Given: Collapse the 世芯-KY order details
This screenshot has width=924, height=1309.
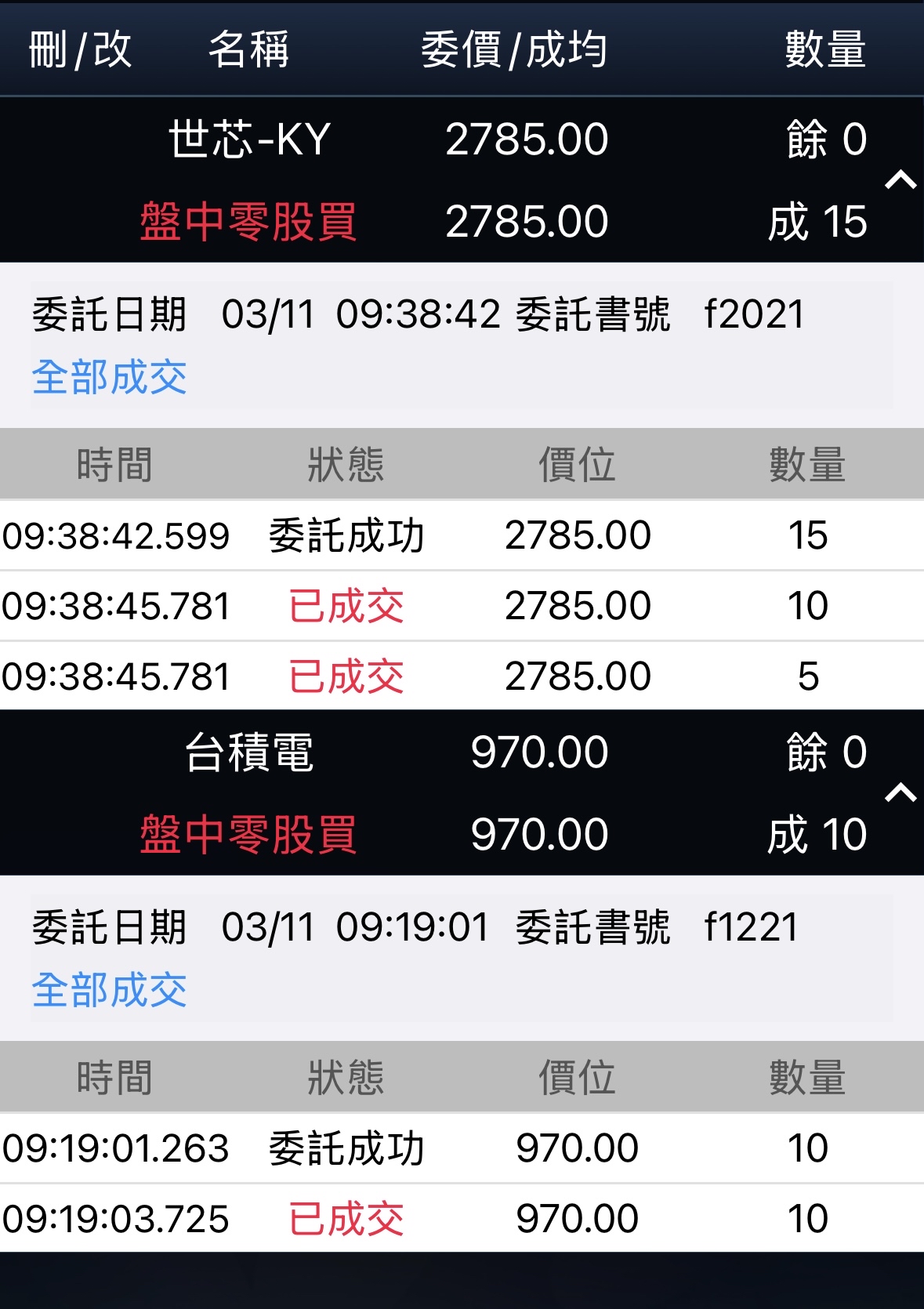Looking at the screenshot, I should [900, 181].
